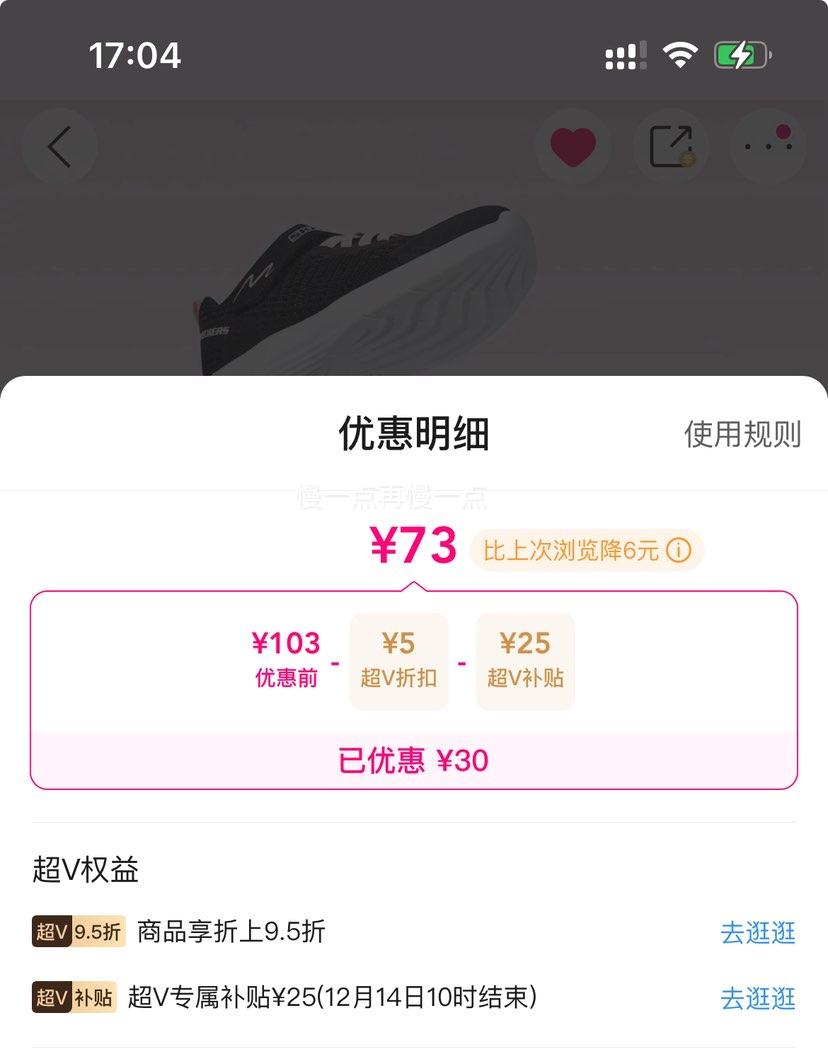
Task: Select the ¥25 超V补贴 subsidy card
Action: coord(524,661)
